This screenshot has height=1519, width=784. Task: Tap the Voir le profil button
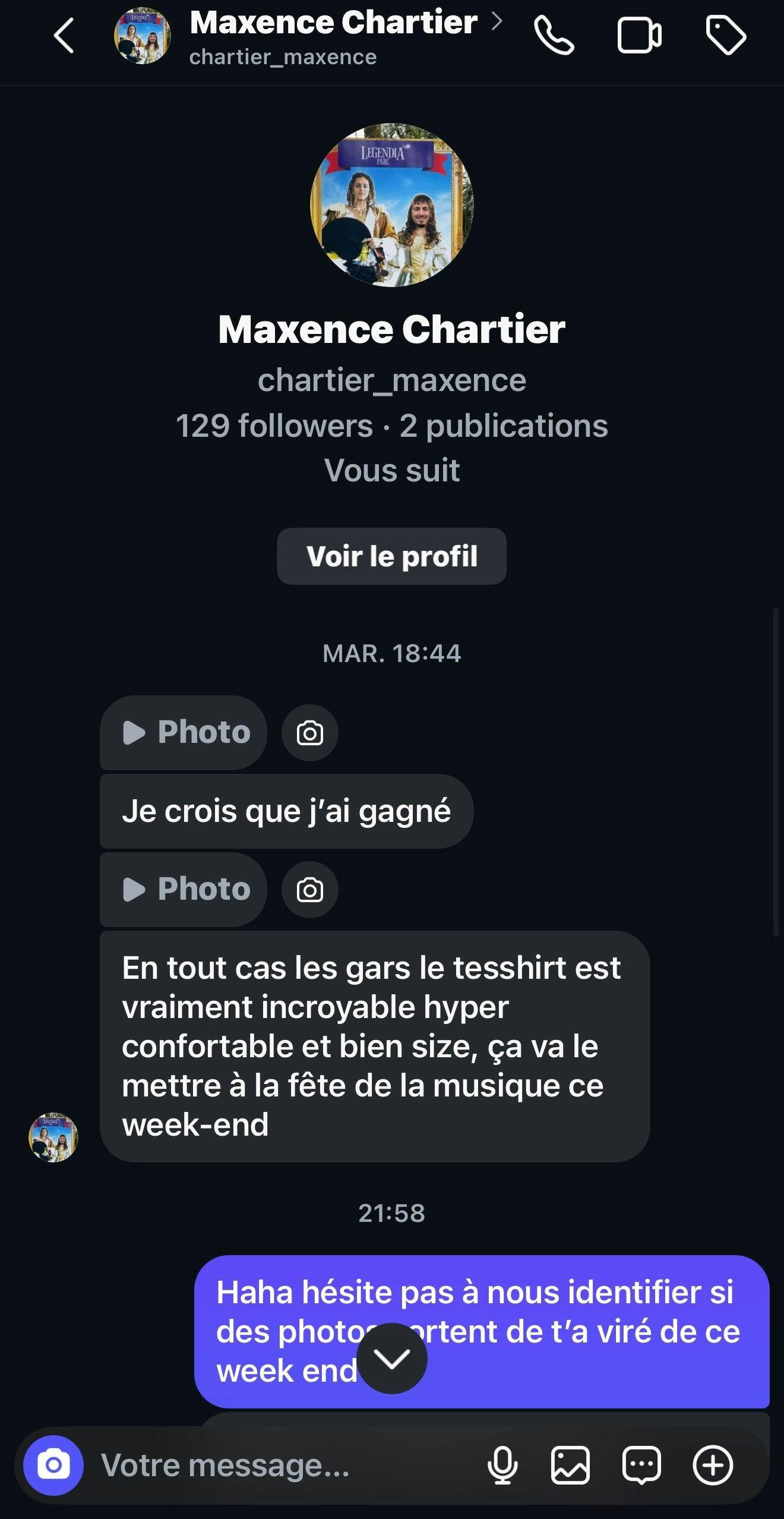click(x=391, y=556)
